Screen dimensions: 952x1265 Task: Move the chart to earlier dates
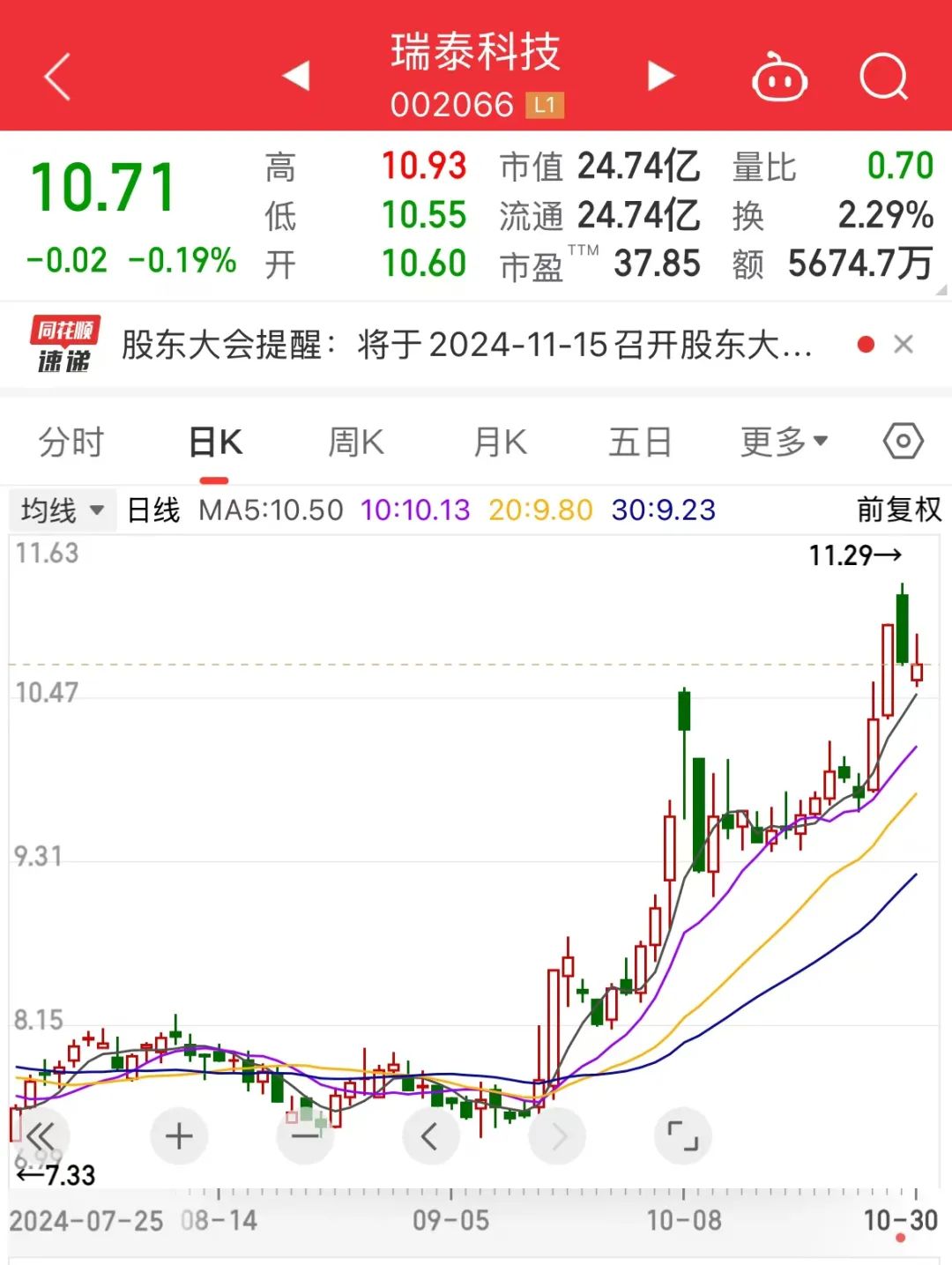click(x=430, y=1135)
